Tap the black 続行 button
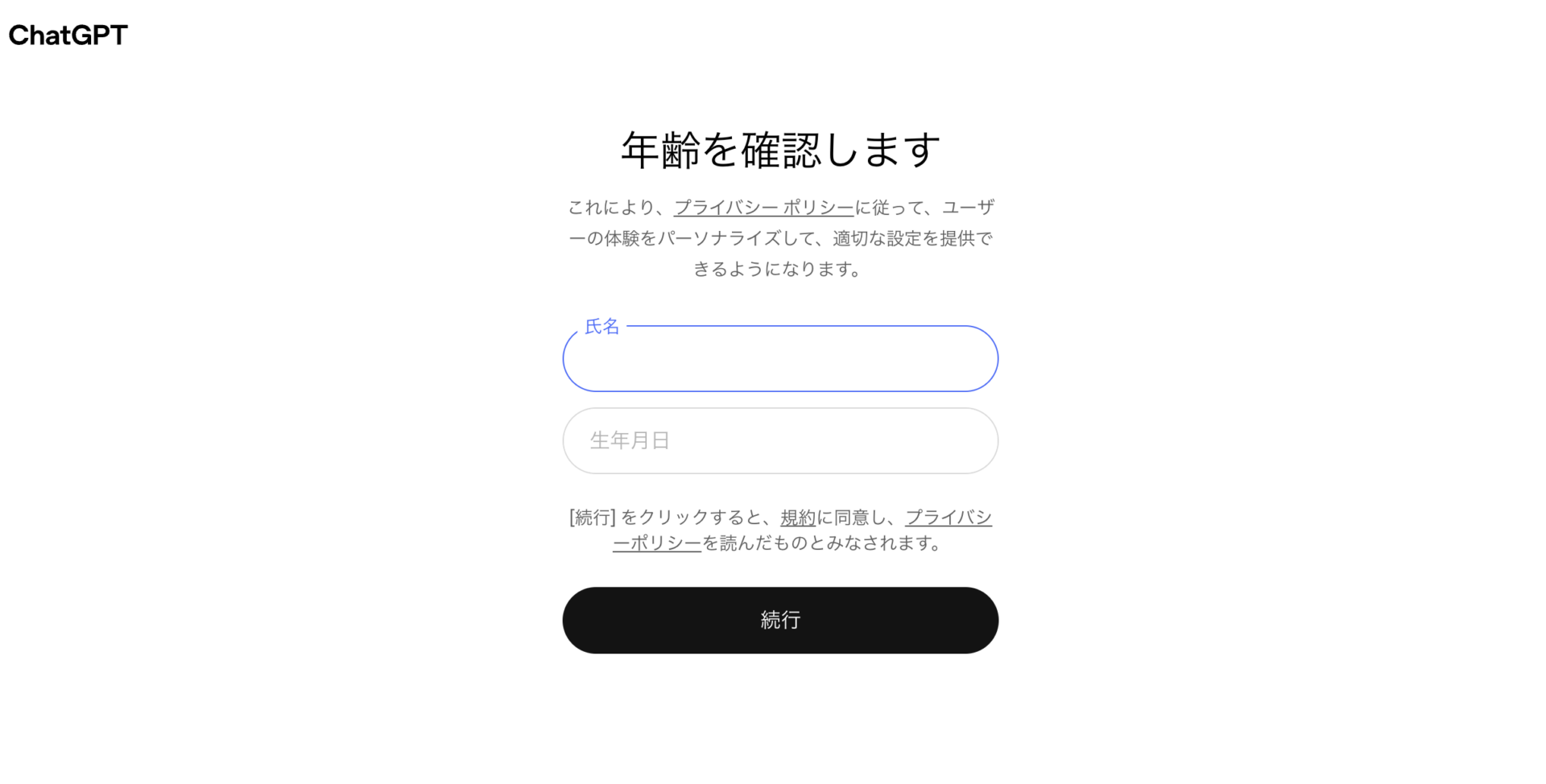 (779, 620)
